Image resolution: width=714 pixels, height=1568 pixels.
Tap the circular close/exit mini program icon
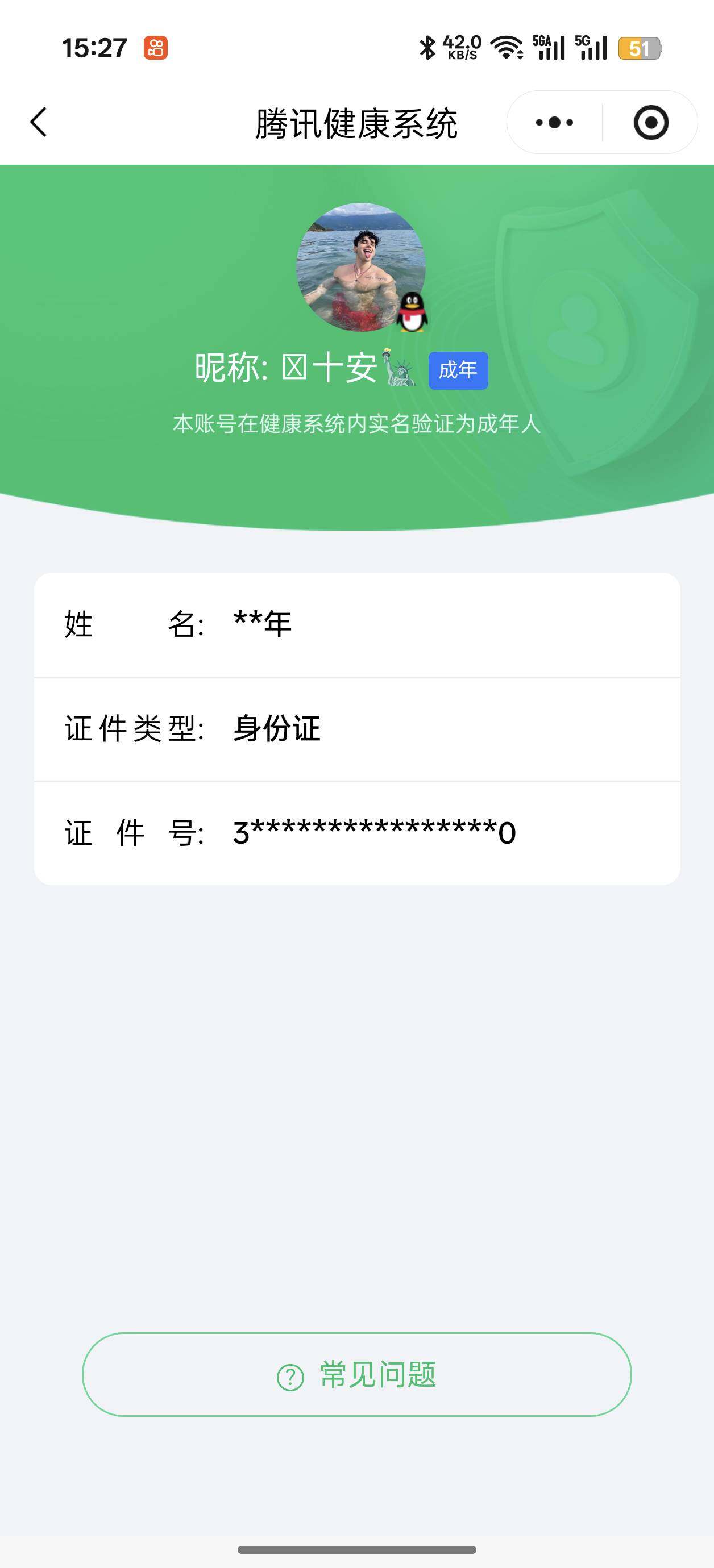click(651, 122)
